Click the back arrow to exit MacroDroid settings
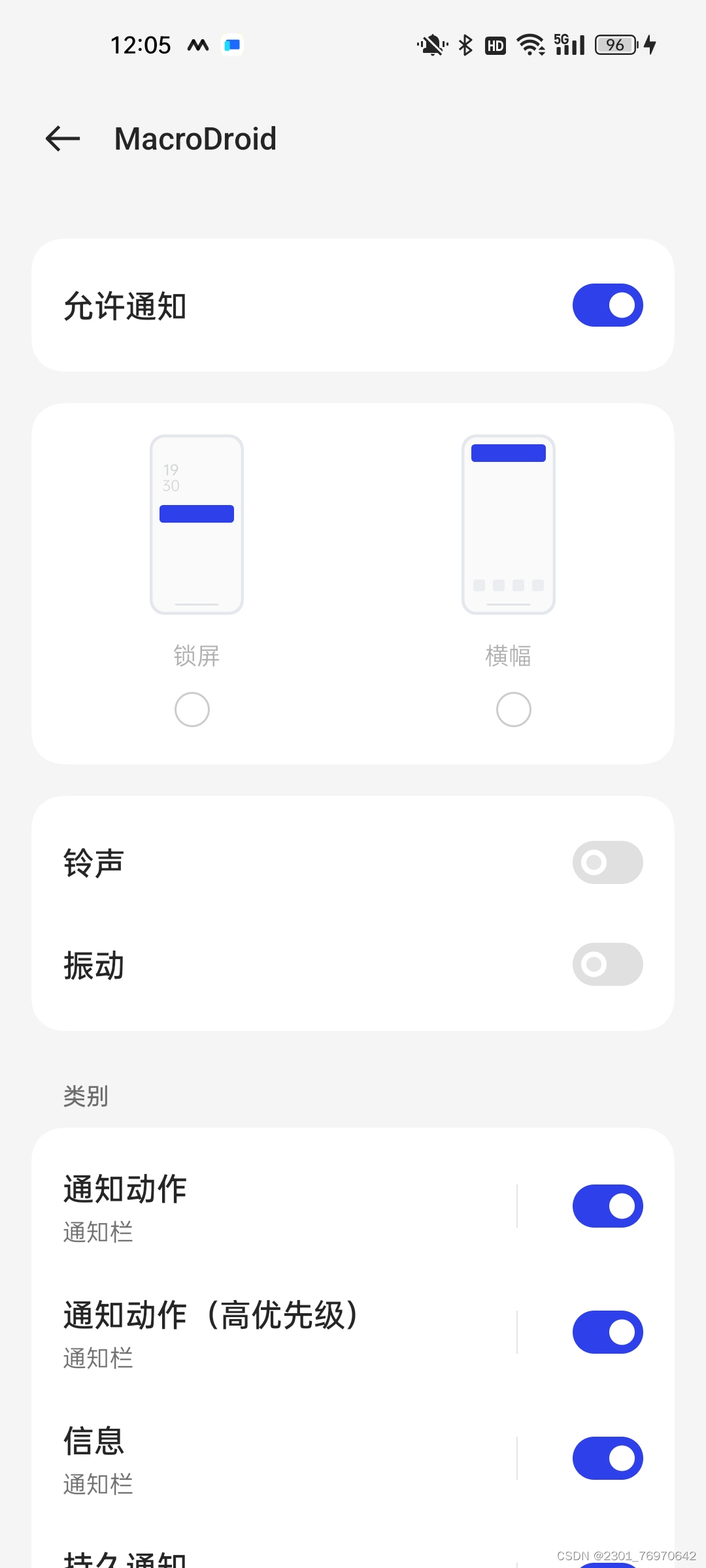The image size is (706, 1568). tap(63, 139)
